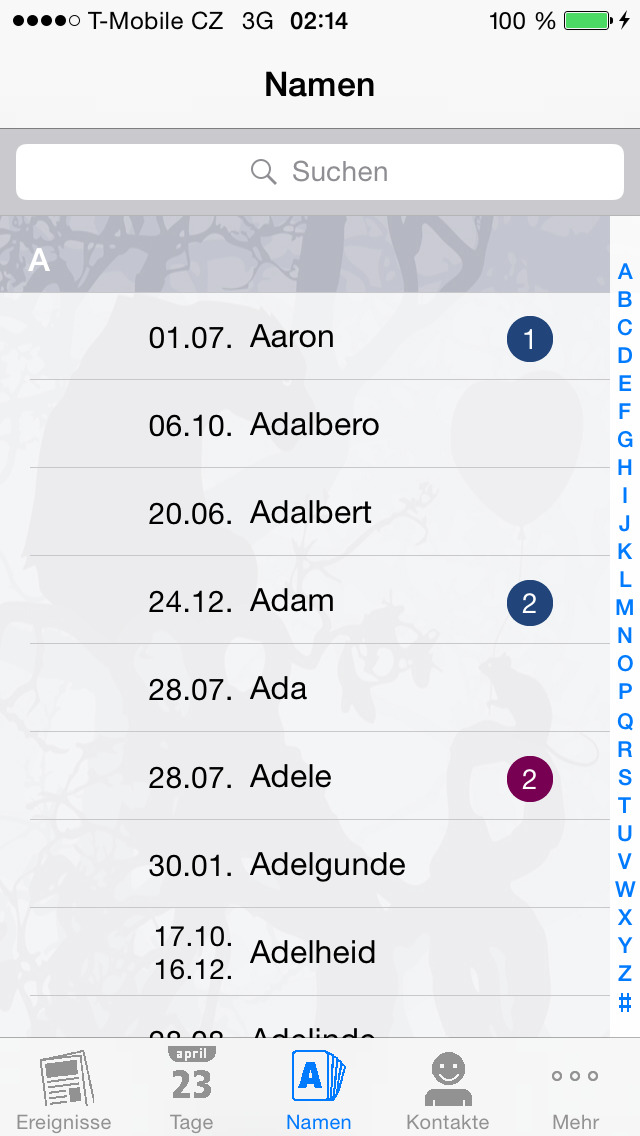Open the Mehr tab
This screenshot has height=1136, width=640.
click(x=575, y=1089)
